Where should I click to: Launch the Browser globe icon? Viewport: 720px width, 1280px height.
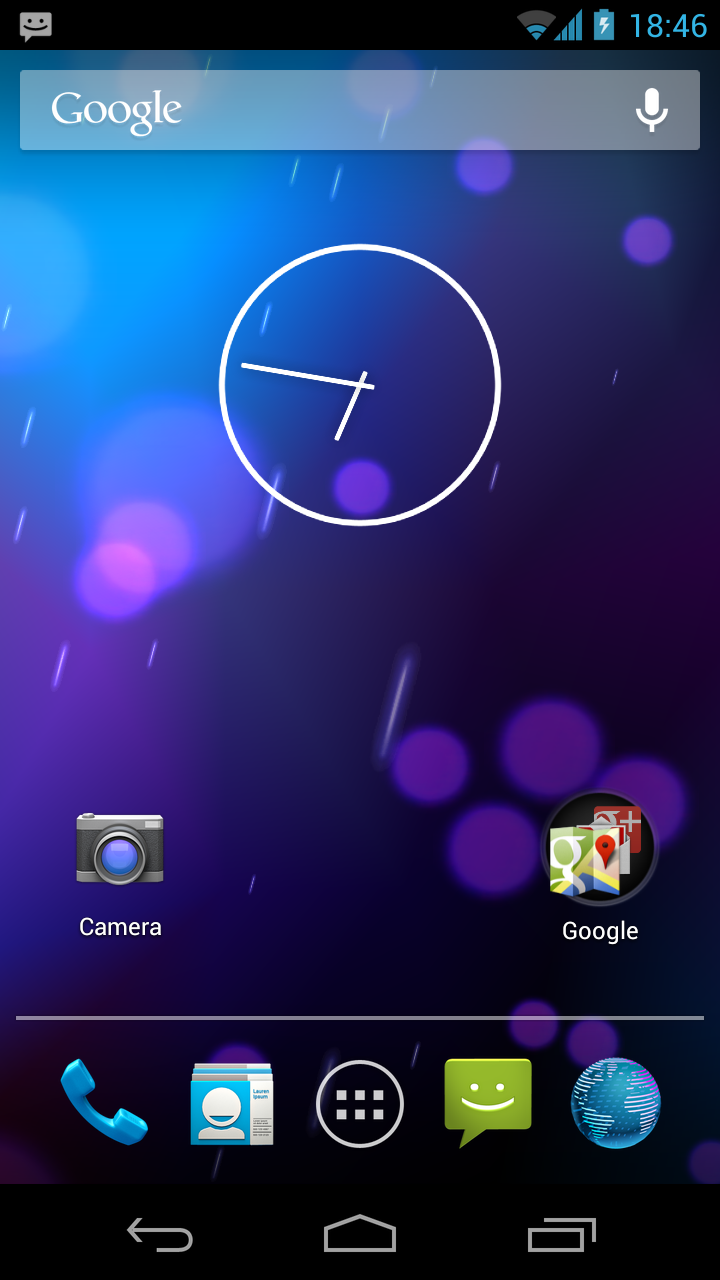[616, 1103]
